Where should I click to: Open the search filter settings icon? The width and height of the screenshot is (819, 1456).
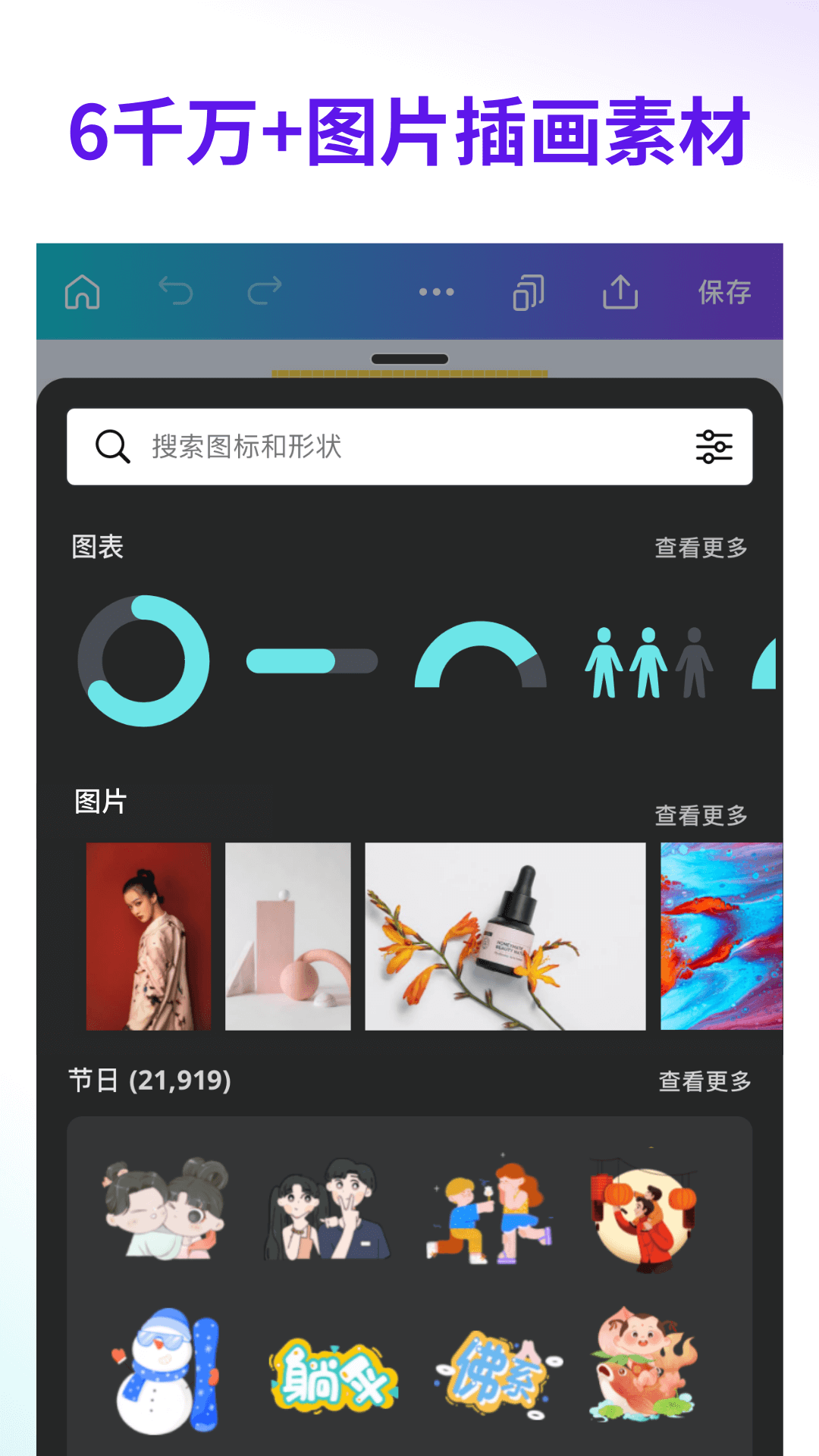[x=713, y=447]
